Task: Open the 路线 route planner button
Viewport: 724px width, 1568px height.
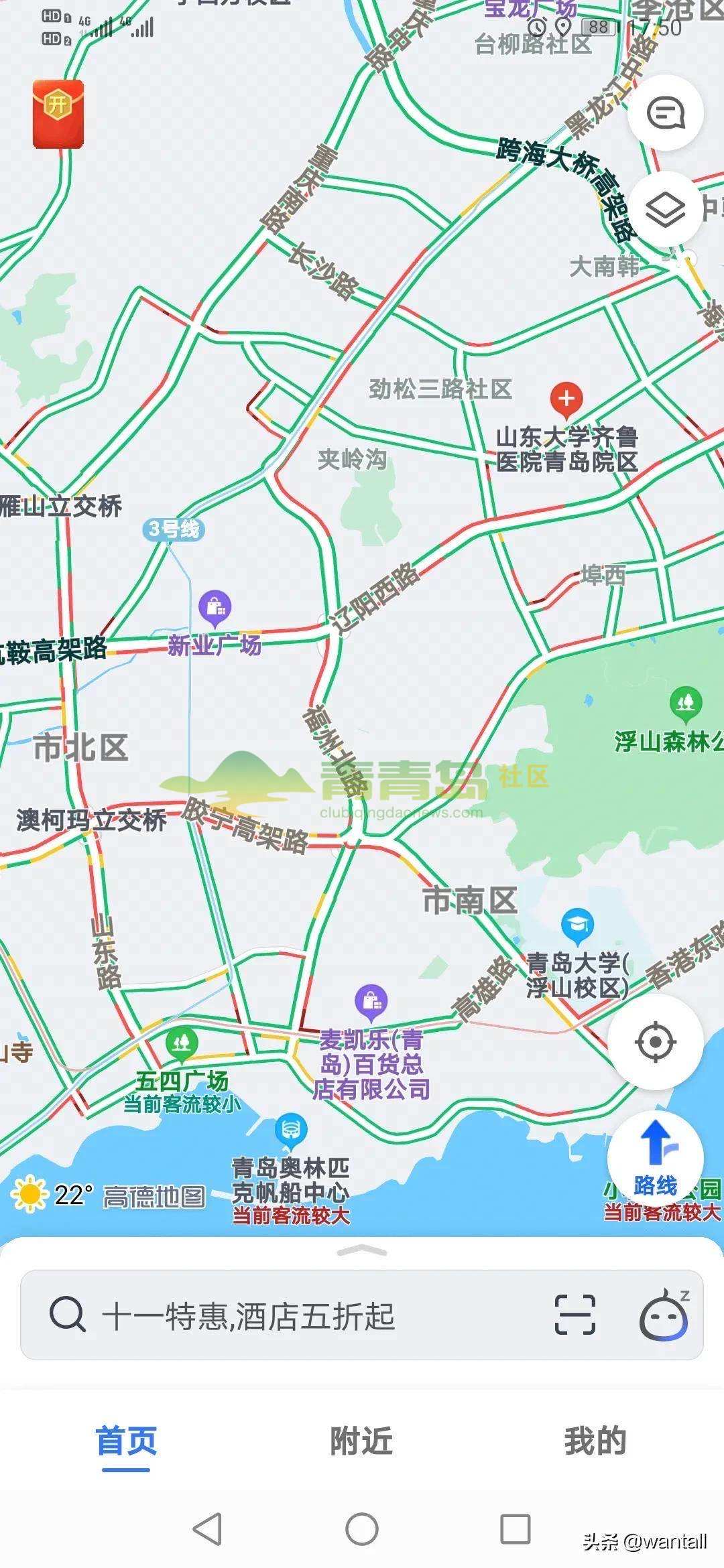Action: tap(655, 1157)
